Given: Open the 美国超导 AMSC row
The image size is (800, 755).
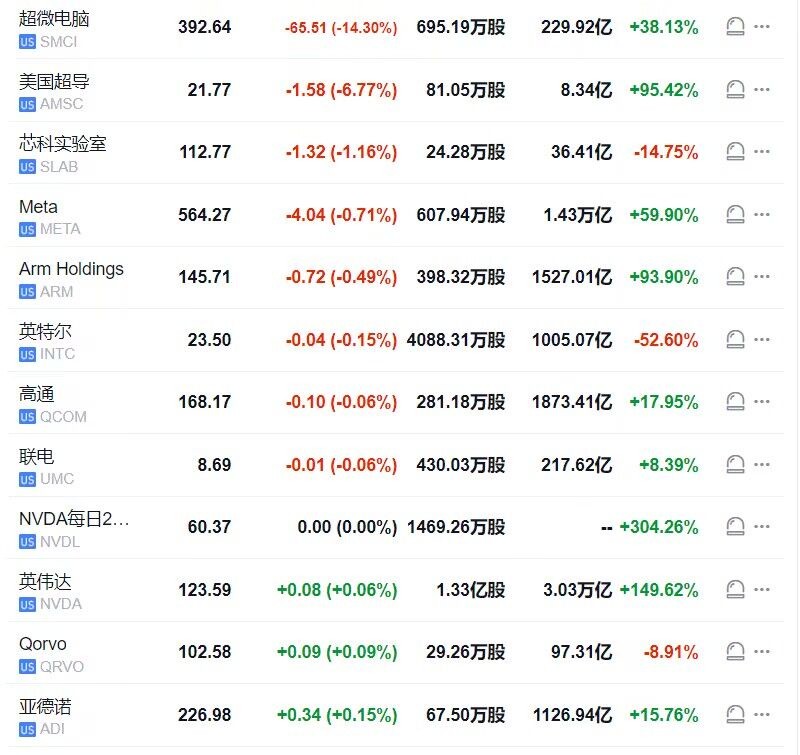Looking at the screenshot, I should point(55,90).
